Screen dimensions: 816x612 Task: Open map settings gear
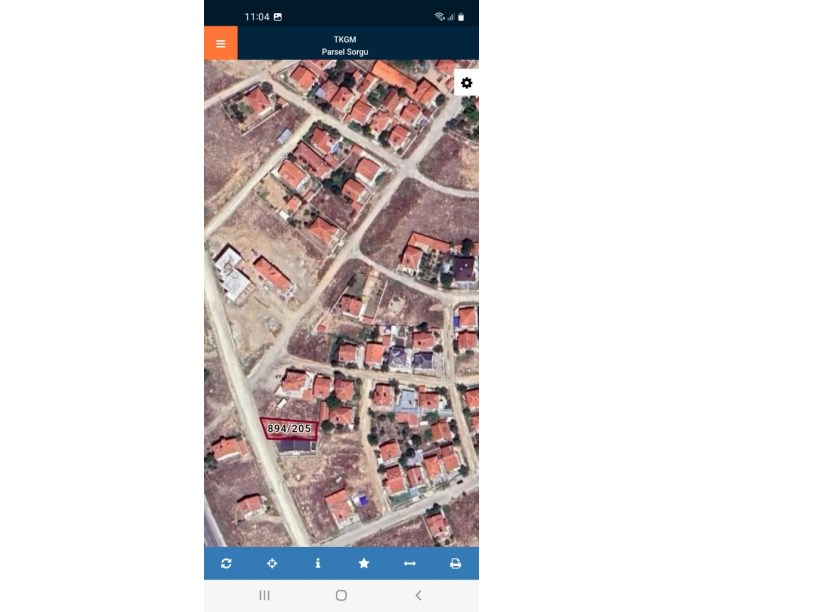466,83
